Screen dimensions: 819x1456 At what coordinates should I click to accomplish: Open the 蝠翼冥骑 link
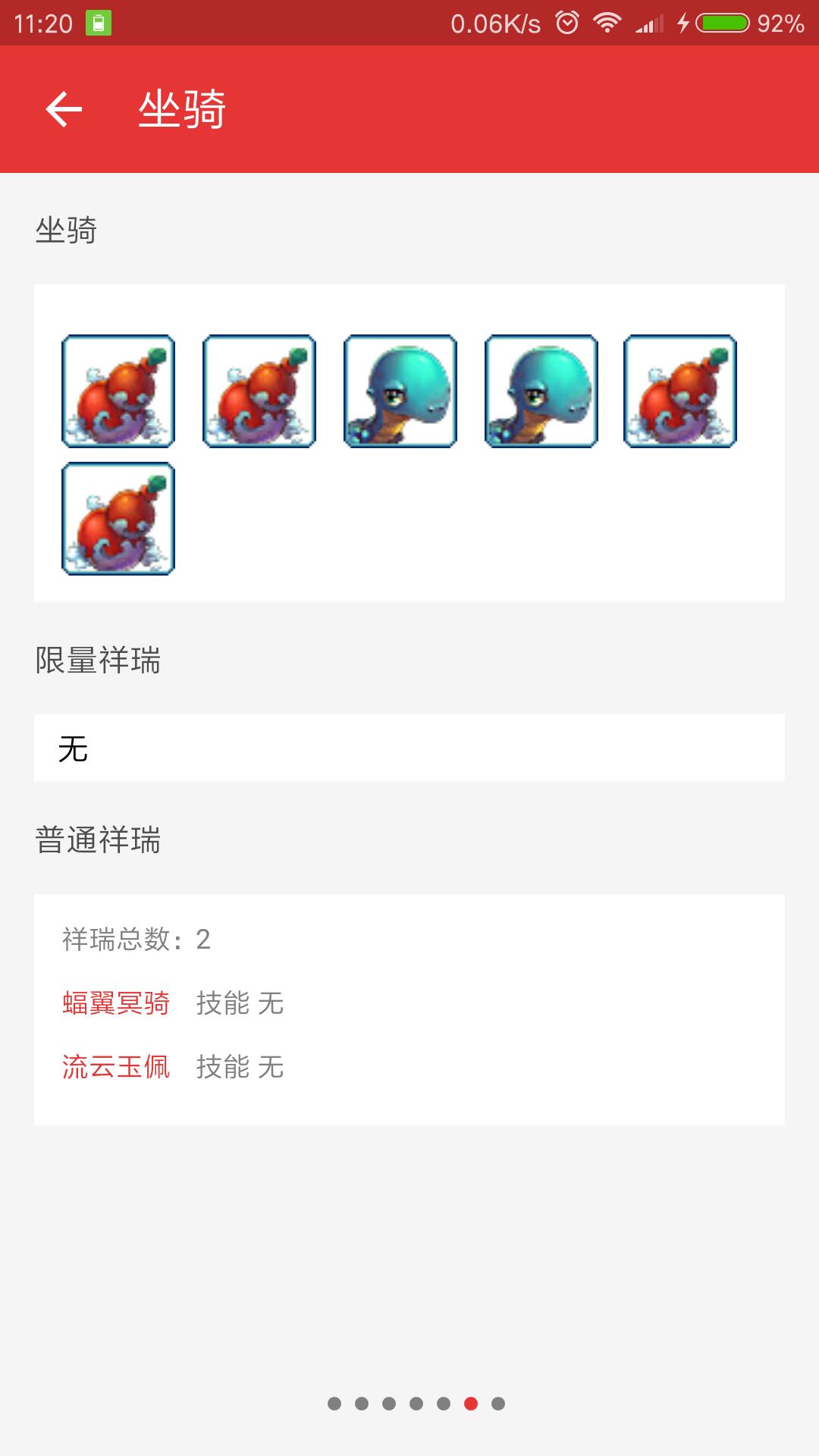point(116,1003)
